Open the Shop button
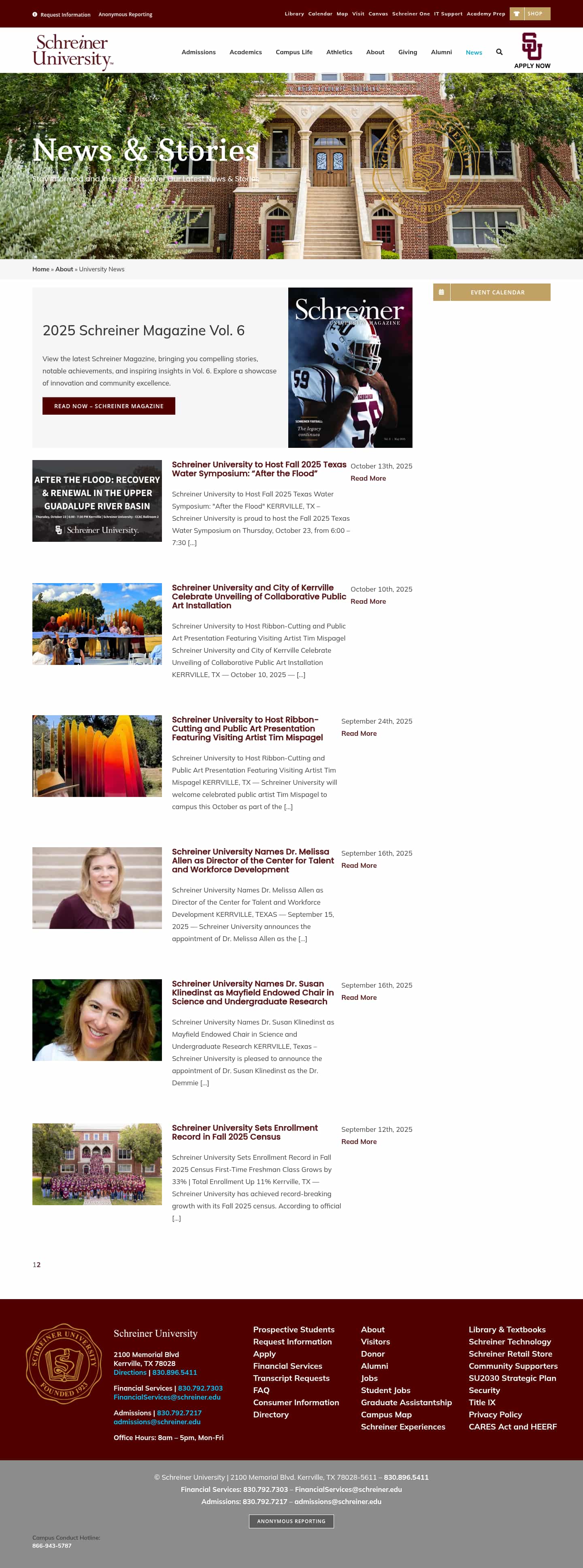 point(530,14)
